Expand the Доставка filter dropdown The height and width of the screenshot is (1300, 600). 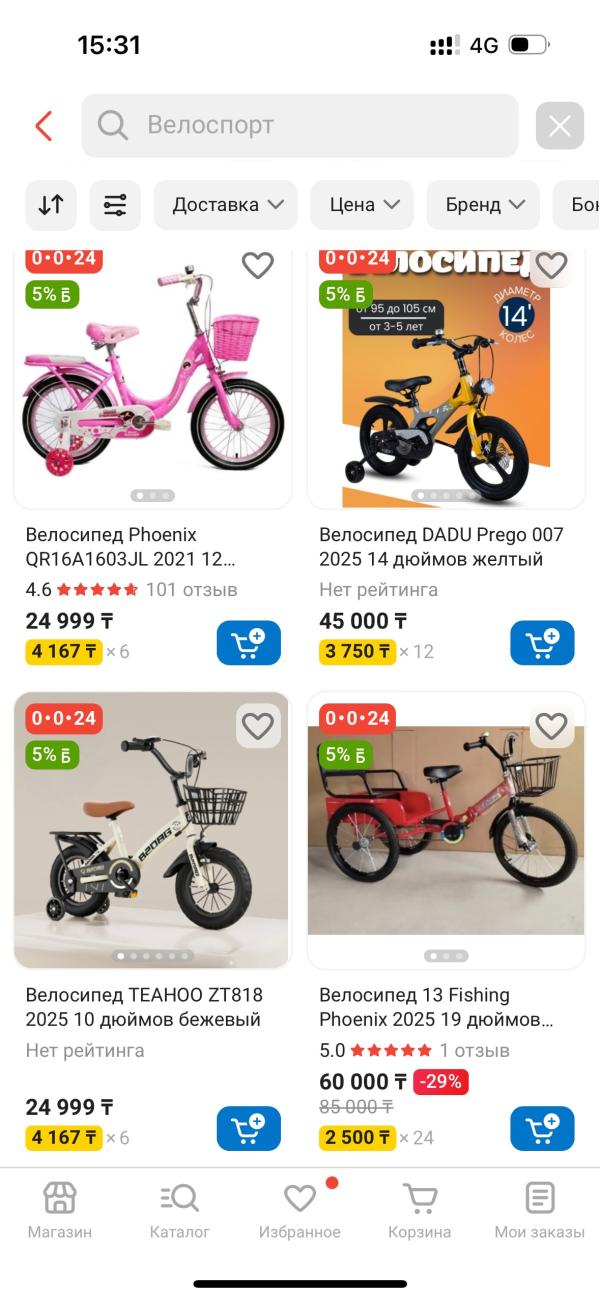tap(228, 205)
